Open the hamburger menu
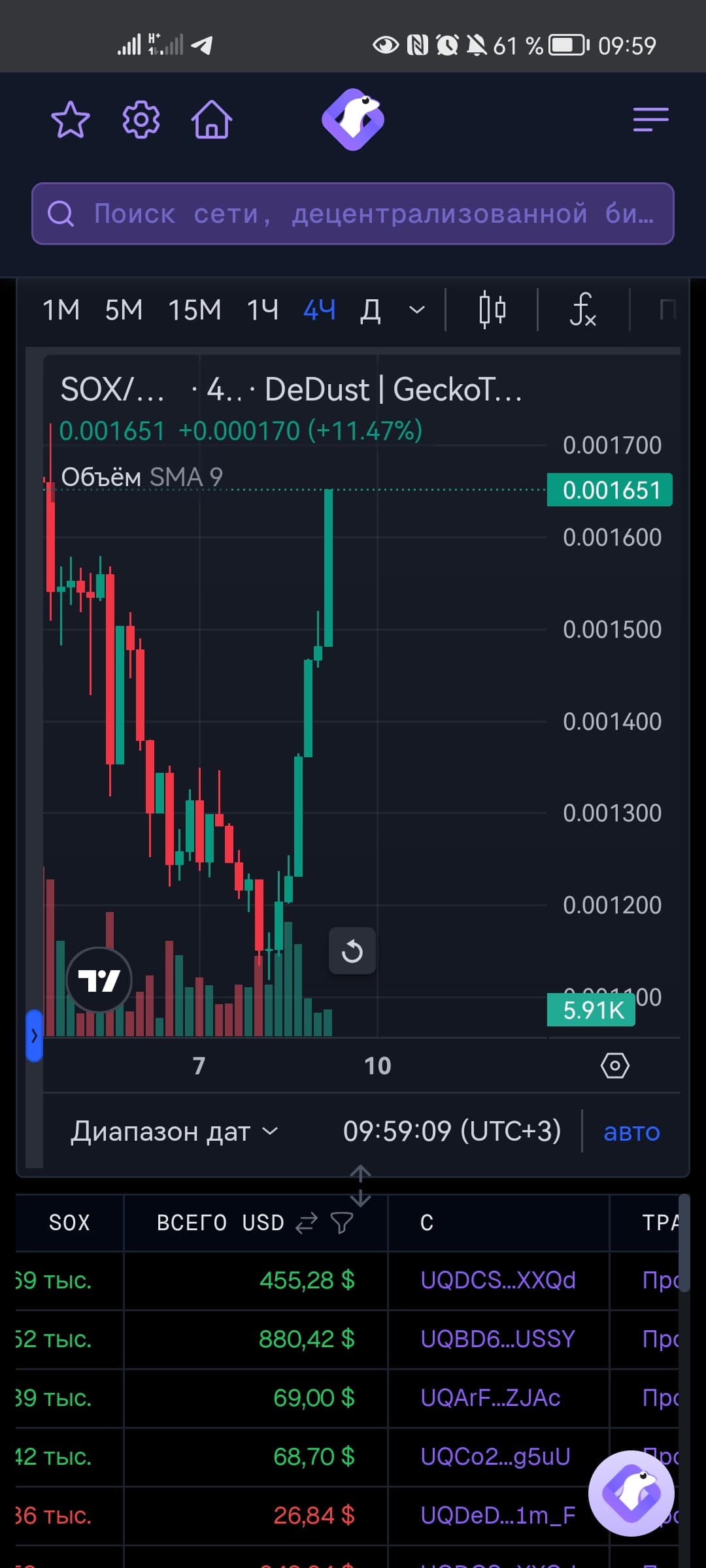Viewport: 706px width, 1568px height. pos(651,120)
